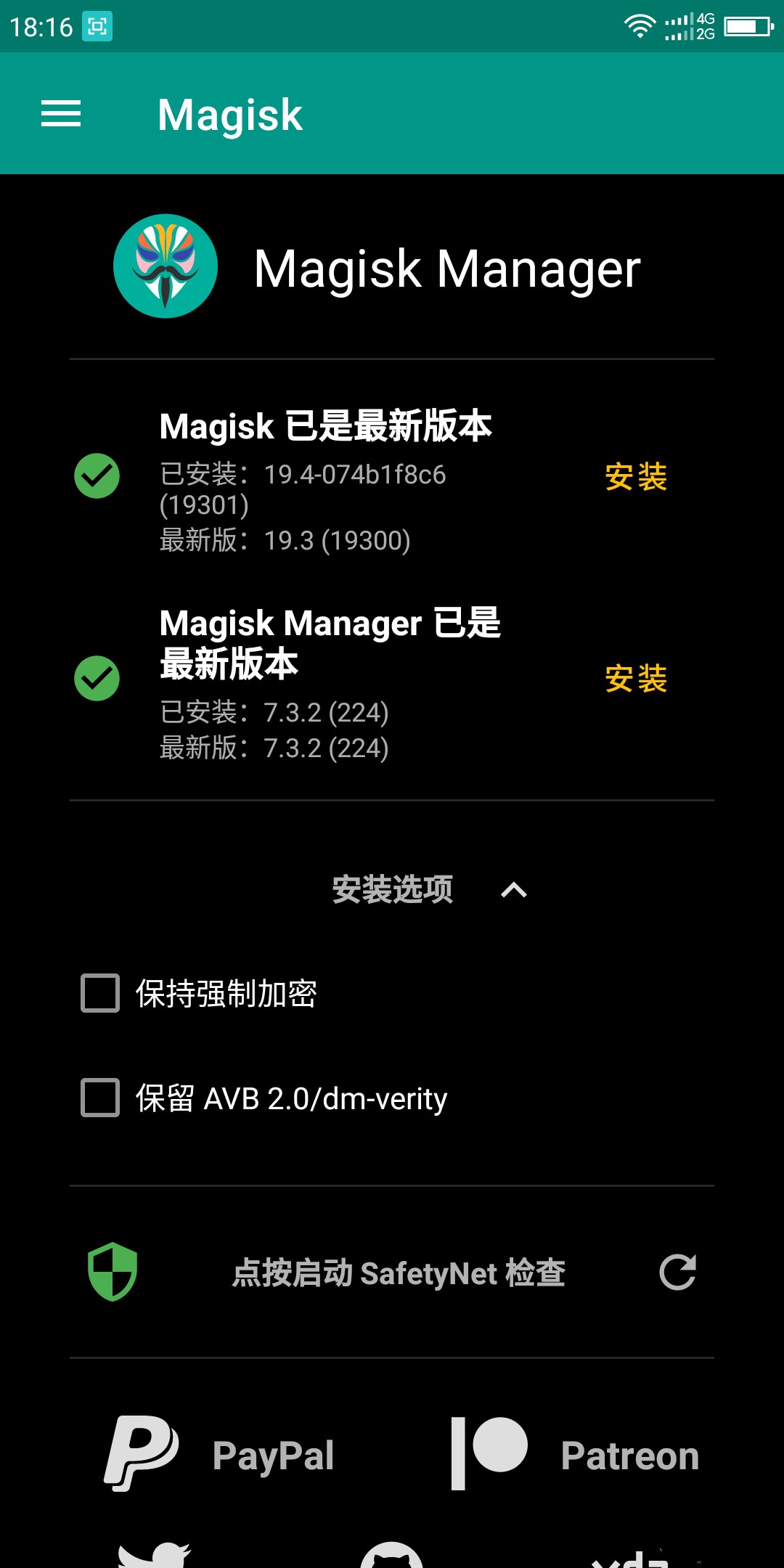Start the SafetyNet check

tap(398, 1273)
